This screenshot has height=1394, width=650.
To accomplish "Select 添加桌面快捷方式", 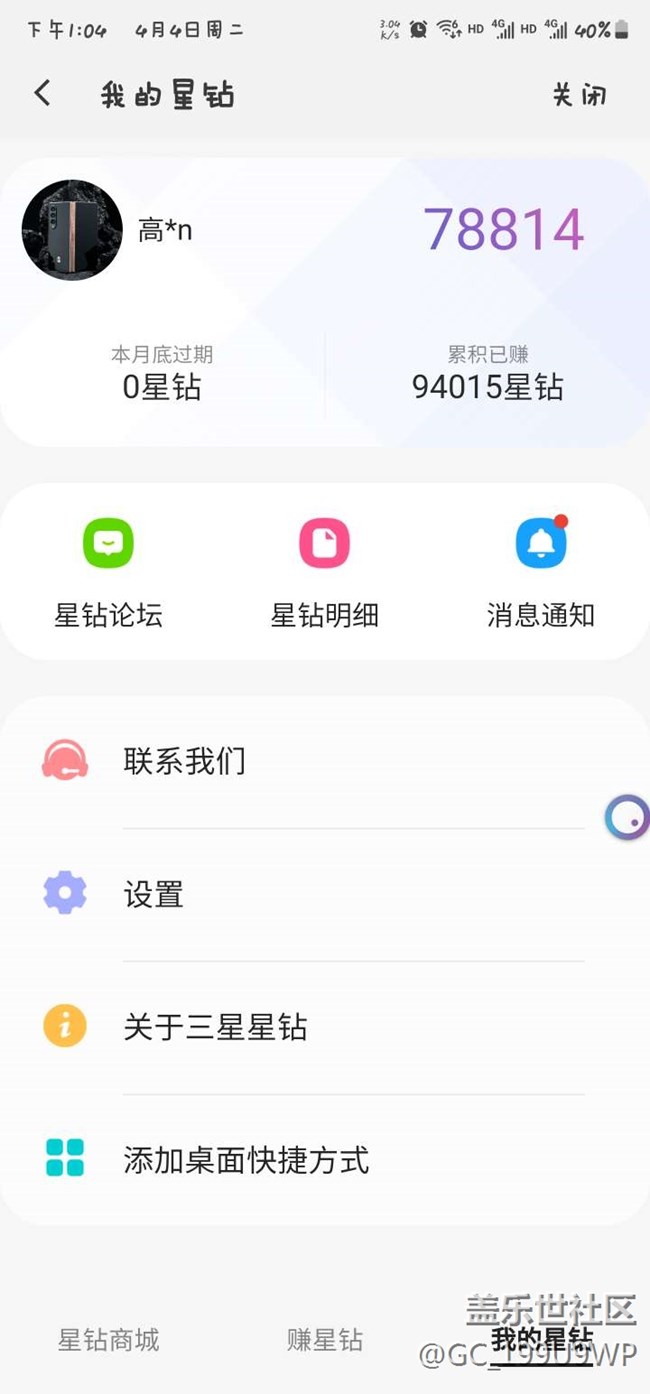I will (x=324, y=1160).
